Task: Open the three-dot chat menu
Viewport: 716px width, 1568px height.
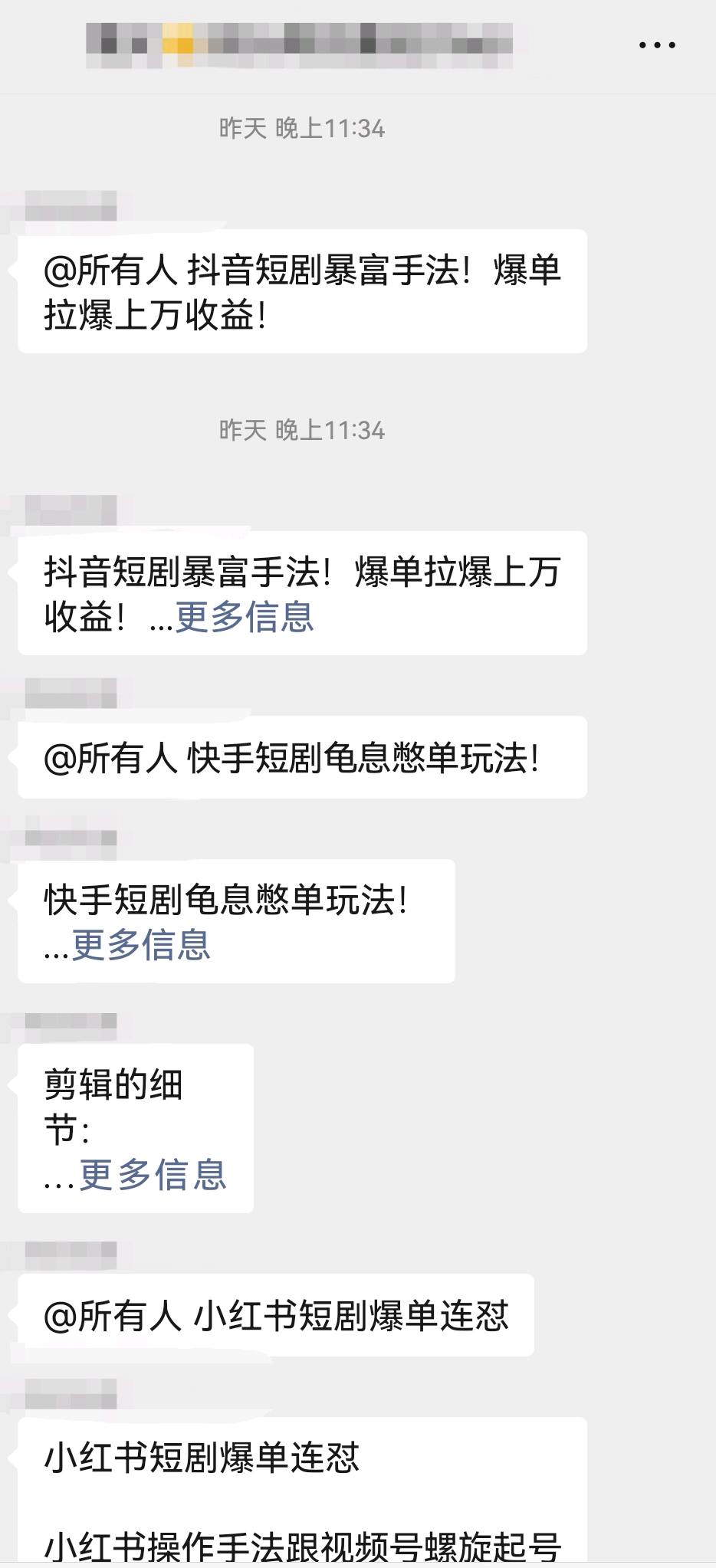Action: pos(657,45)
